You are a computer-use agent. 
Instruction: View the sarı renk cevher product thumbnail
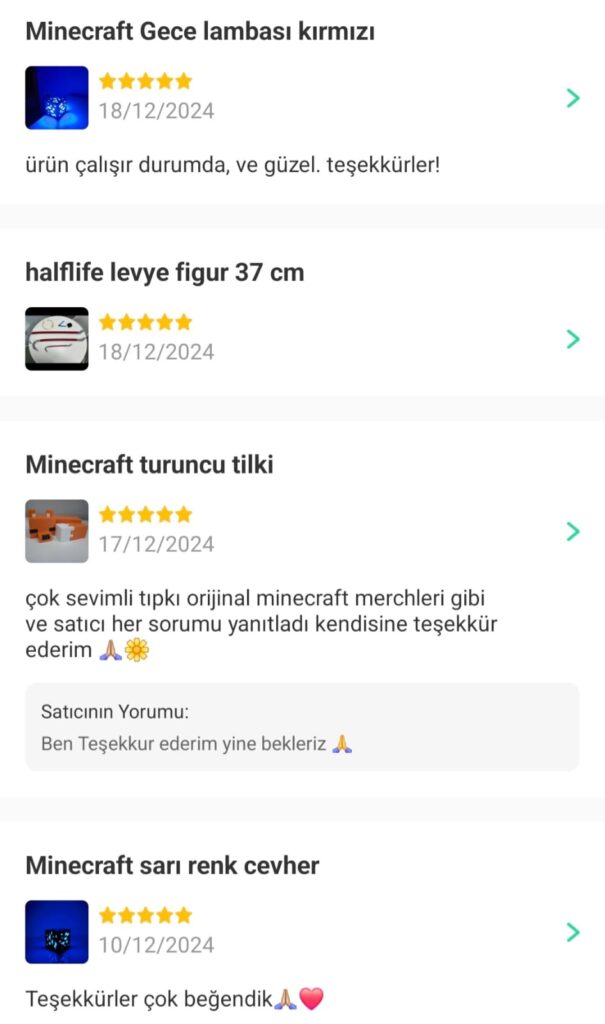click(57, 932)
